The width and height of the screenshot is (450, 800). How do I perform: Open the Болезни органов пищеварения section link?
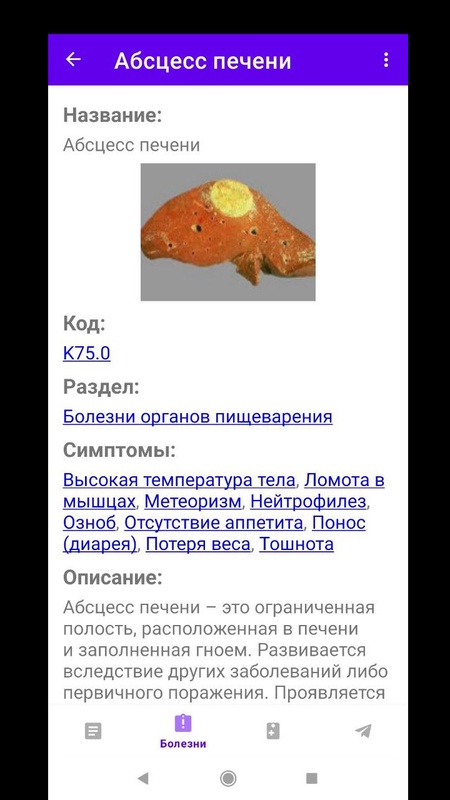click(197, 416)
